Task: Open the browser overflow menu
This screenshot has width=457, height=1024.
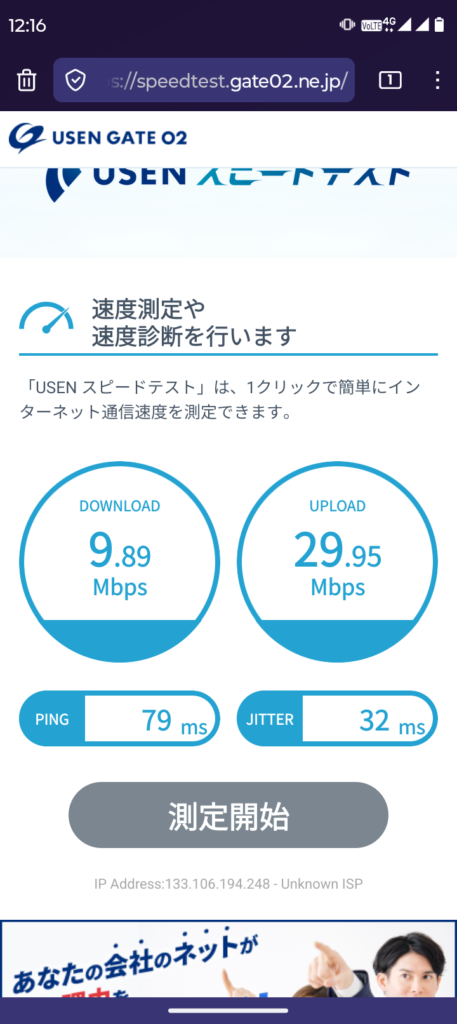Action: click(437, 80)
